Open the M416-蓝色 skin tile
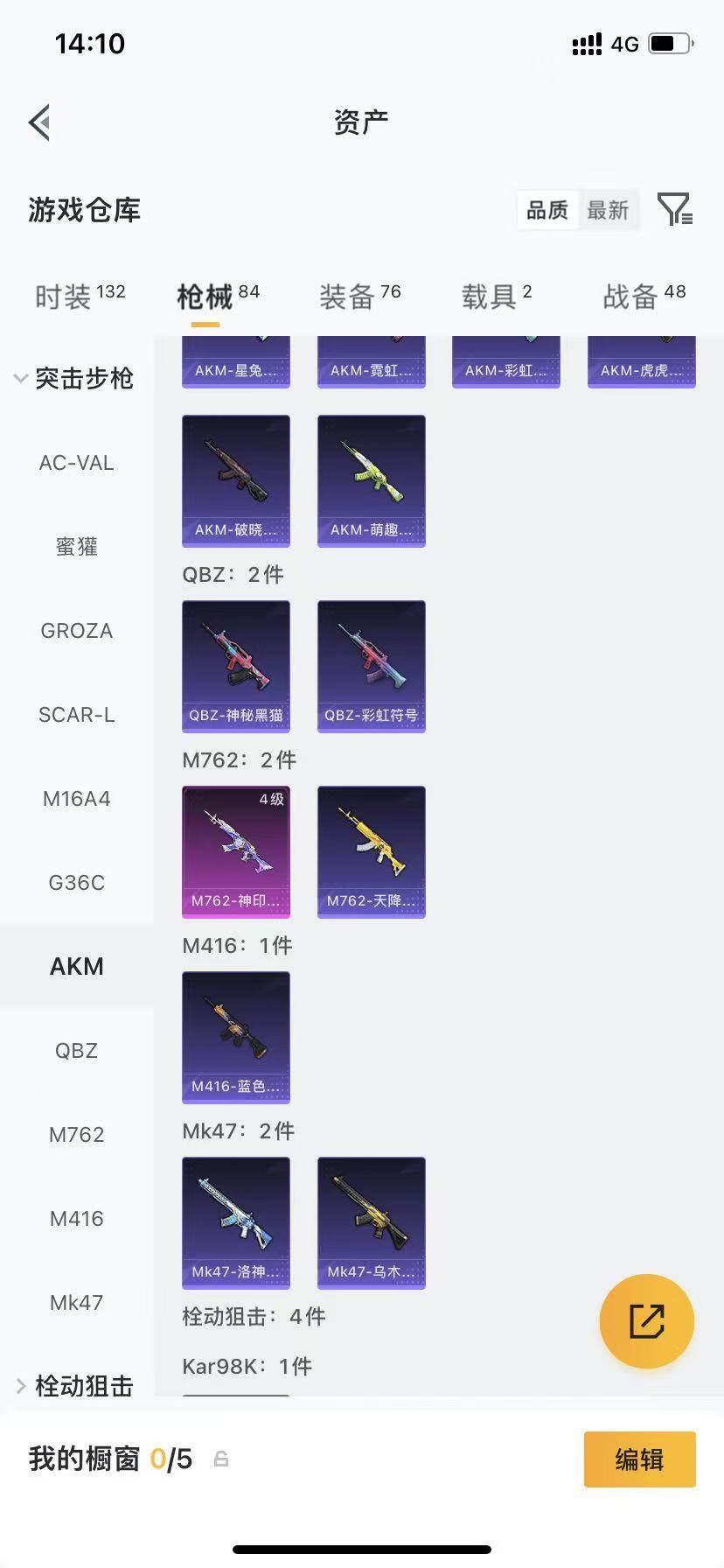 pyautogui.click(x=236, y=1037)
